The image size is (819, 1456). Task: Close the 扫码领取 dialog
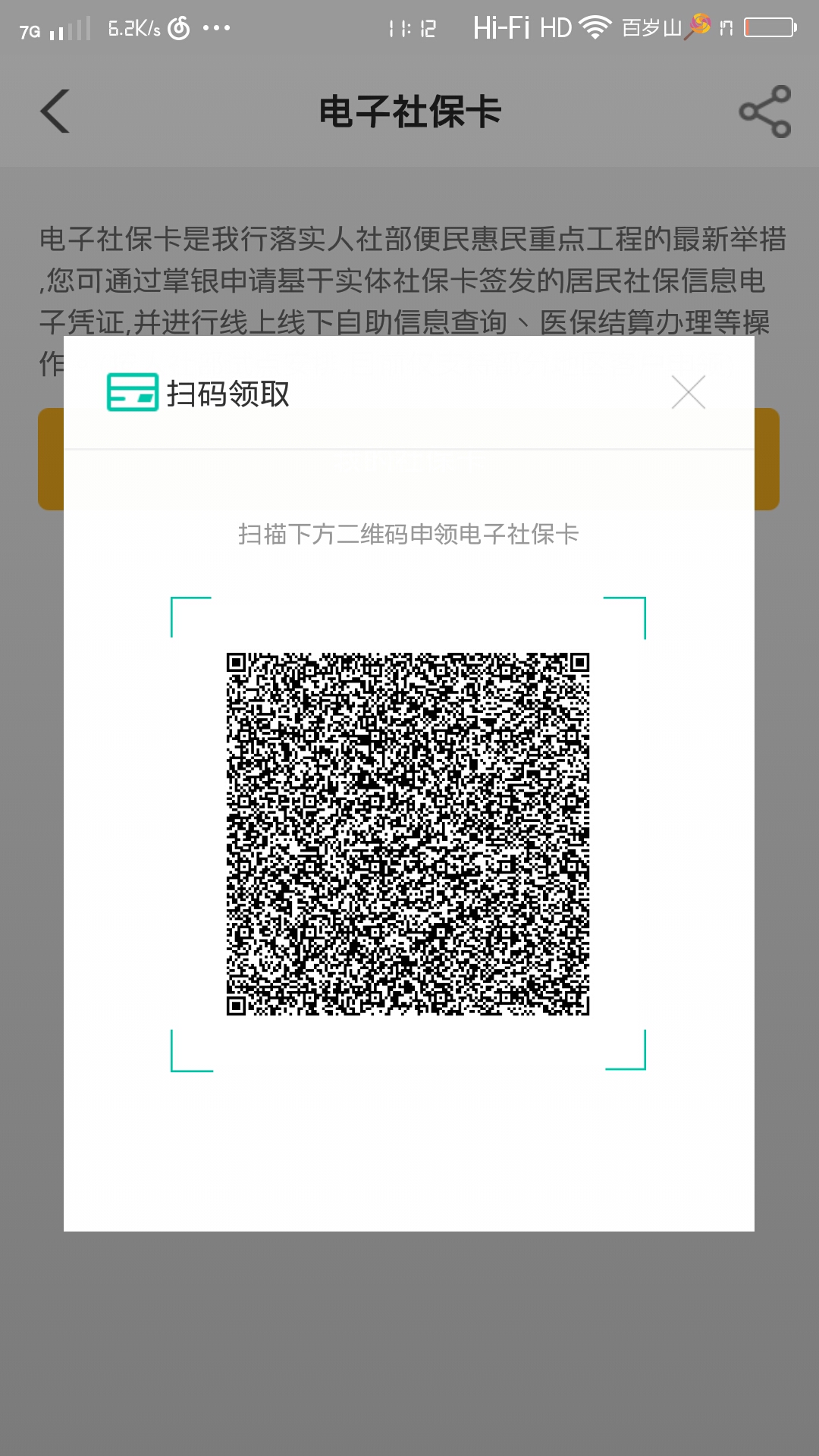pos(688,392)
